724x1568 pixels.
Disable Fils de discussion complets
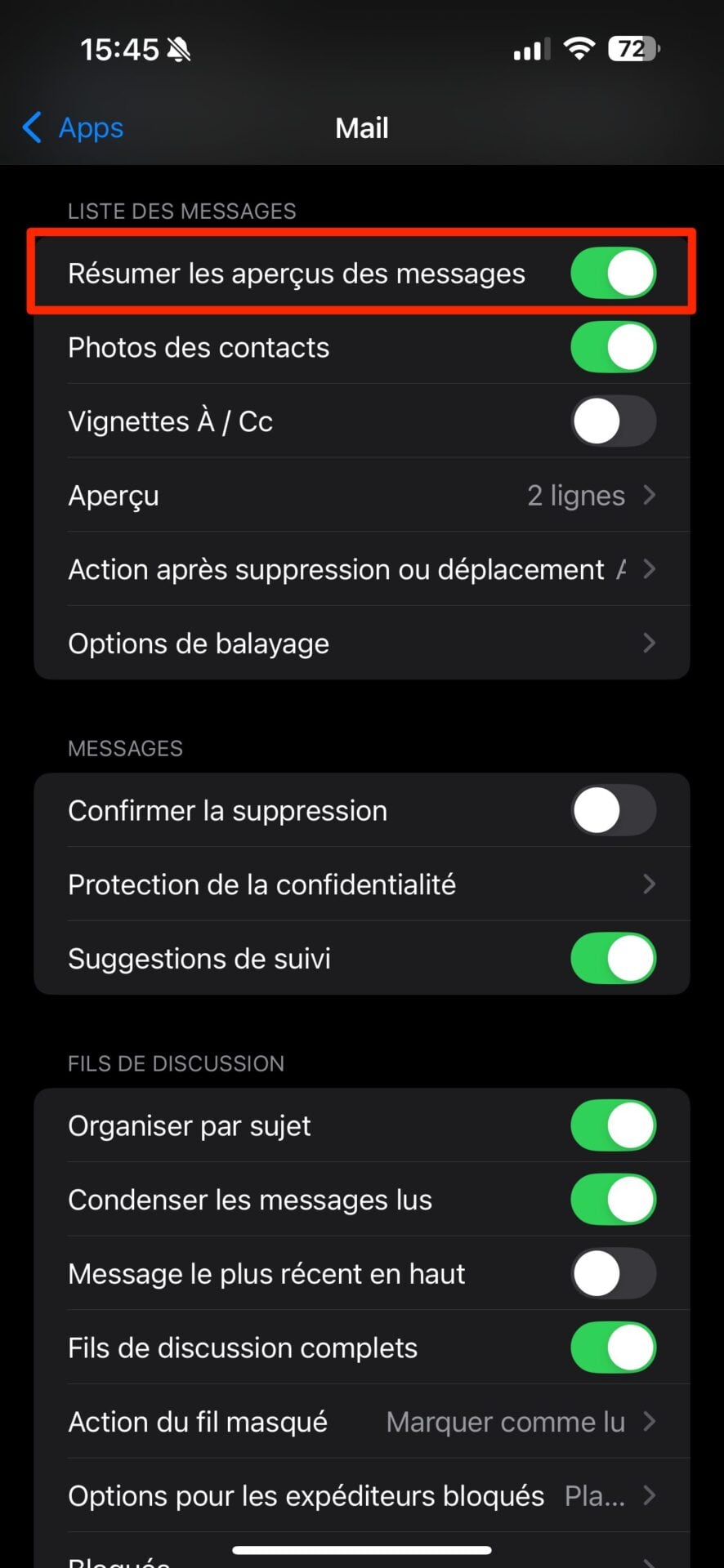click(613, 1348)
